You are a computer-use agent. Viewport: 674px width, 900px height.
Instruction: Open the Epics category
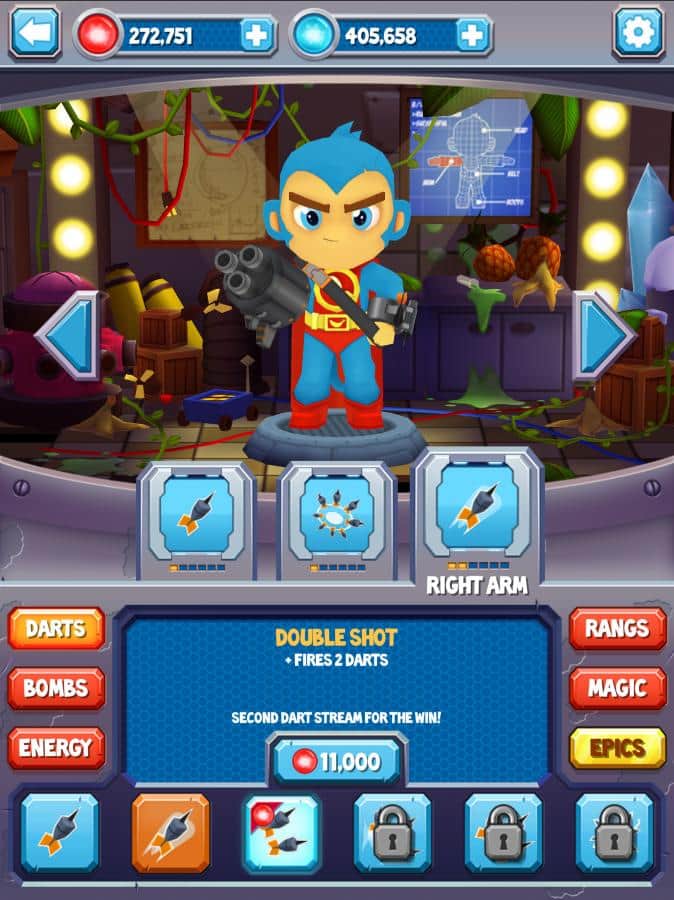(617, 747)
